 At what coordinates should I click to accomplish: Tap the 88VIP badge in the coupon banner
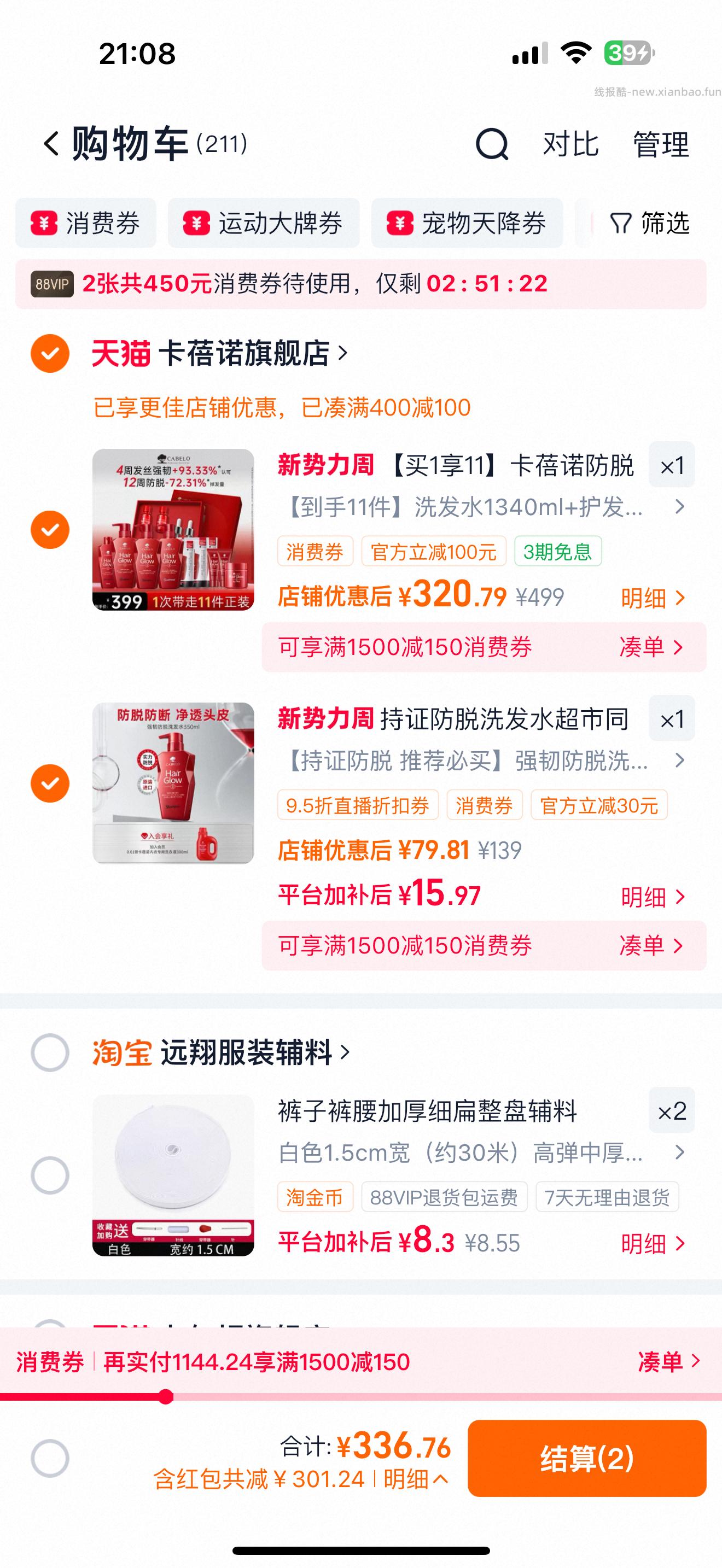(x=52, y=283)
